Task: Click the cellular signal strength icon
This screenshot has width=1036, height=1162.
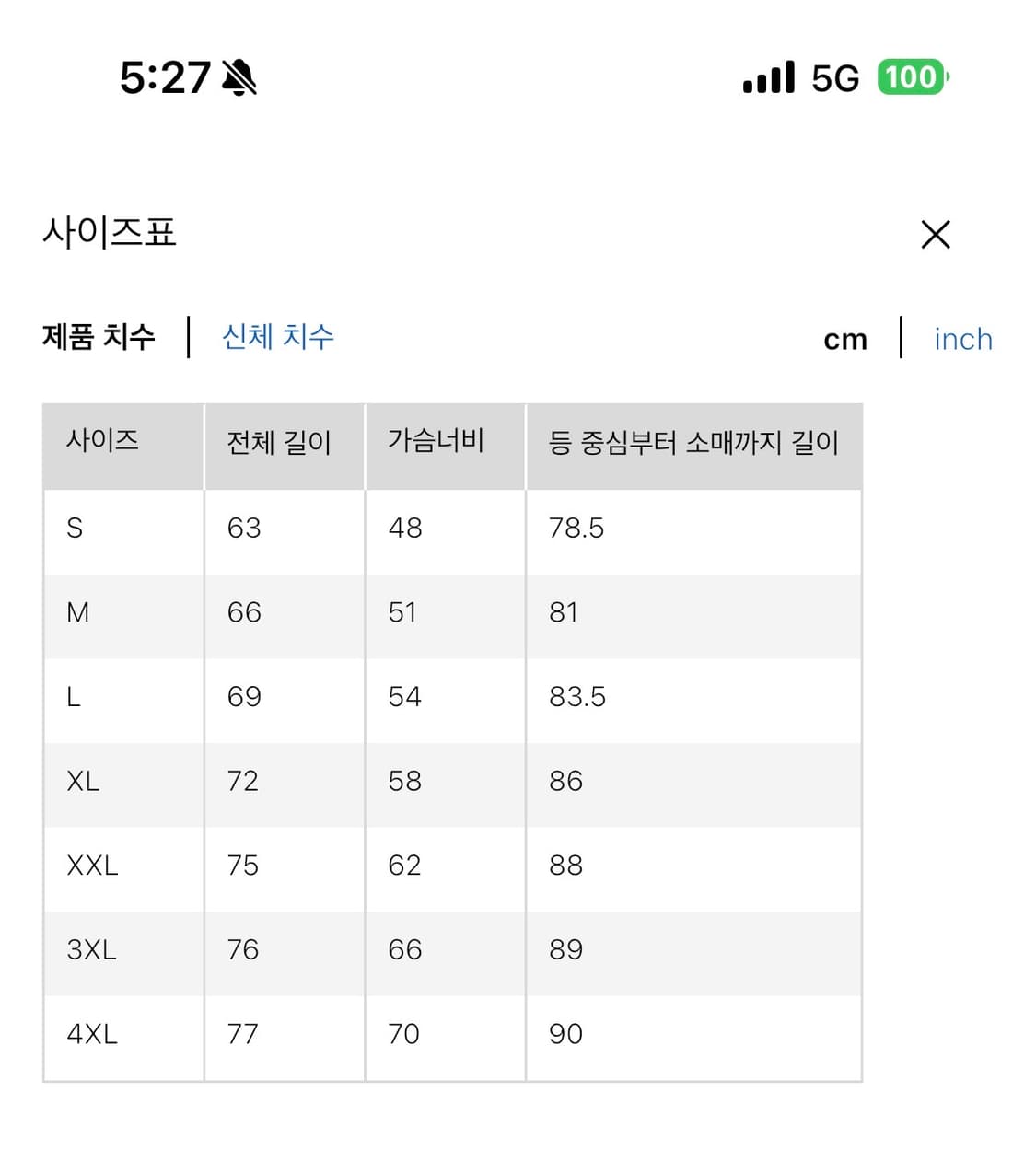Action: (768, 78)
